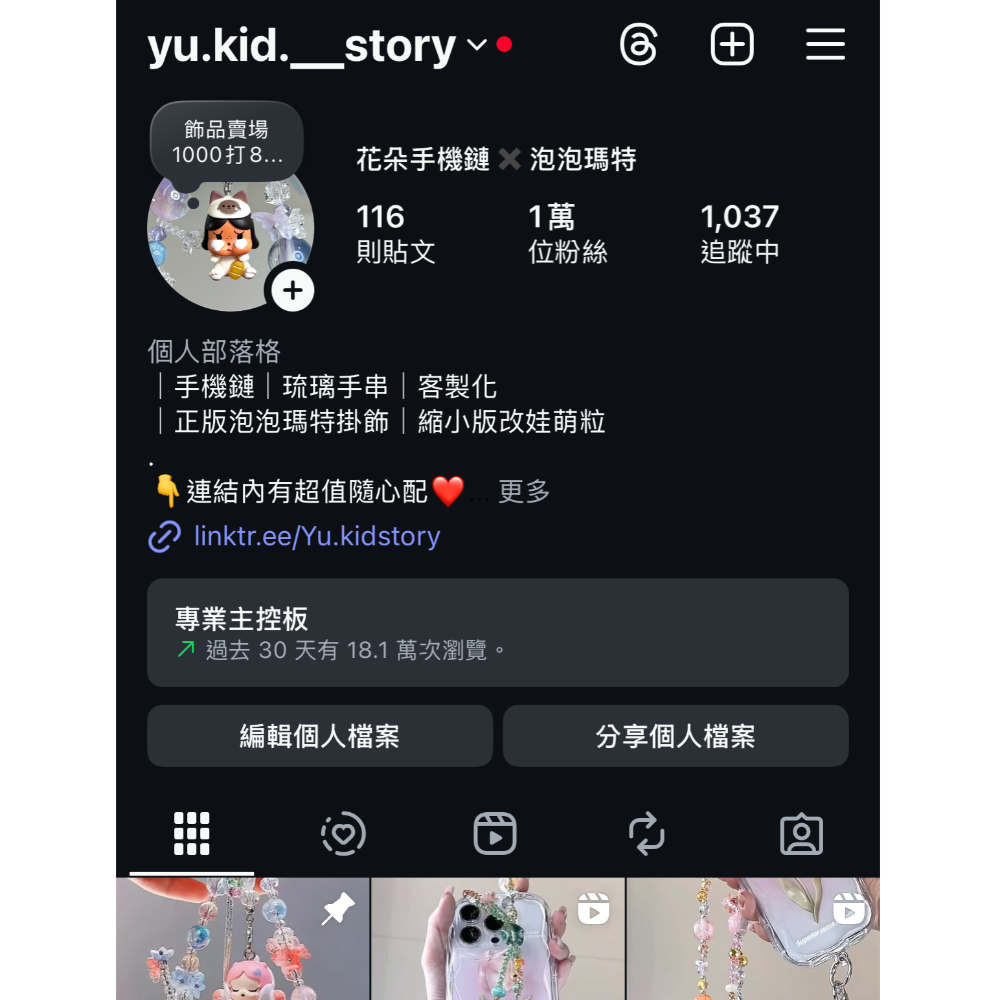1000x1000 pixels.
Task: Switch to the reposts tab
Action: [x=647, y=833]
